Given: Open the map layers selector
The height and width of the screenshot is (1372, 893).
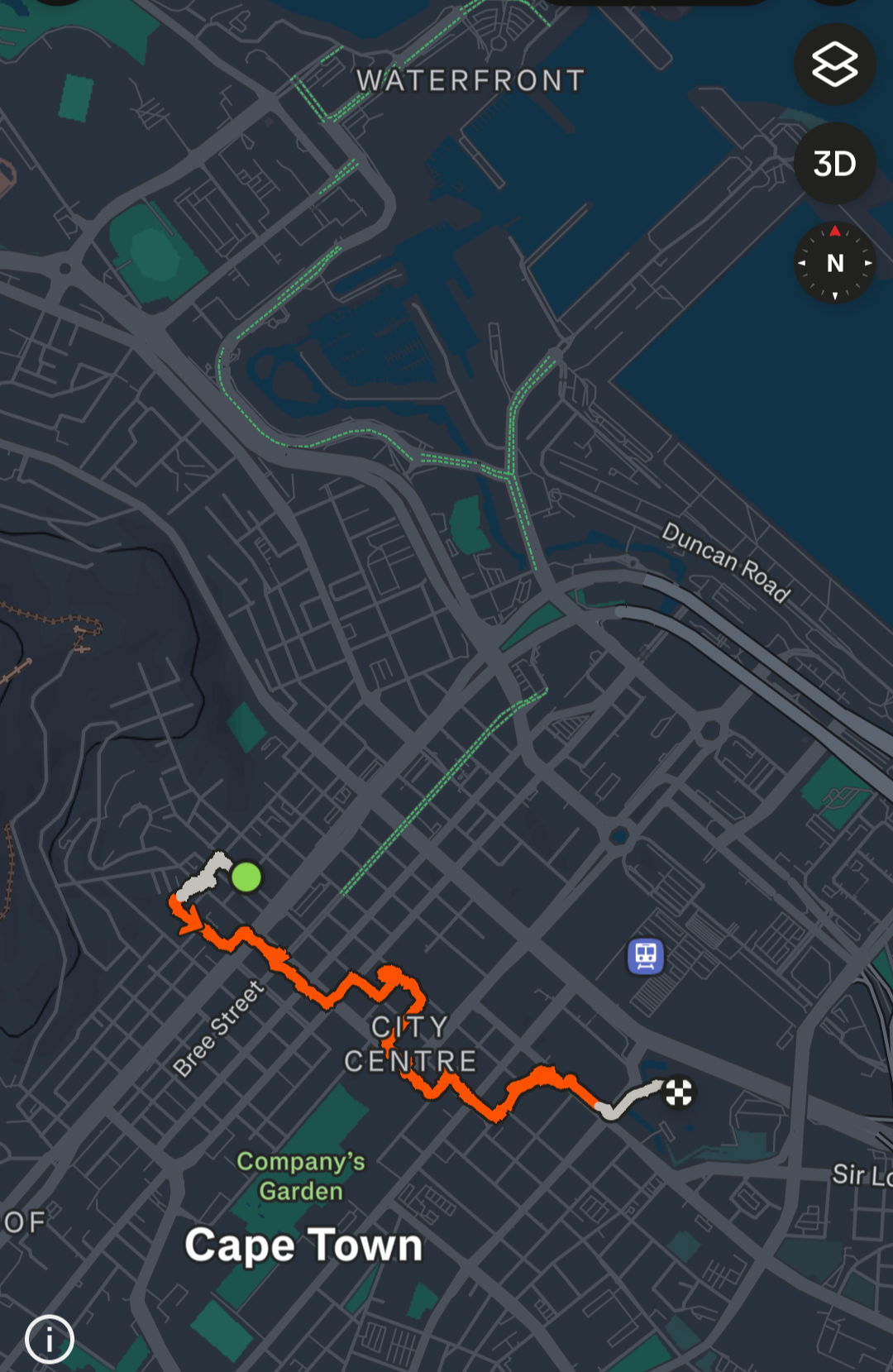Looking at the screenshot, I should (x=834, y=65).
